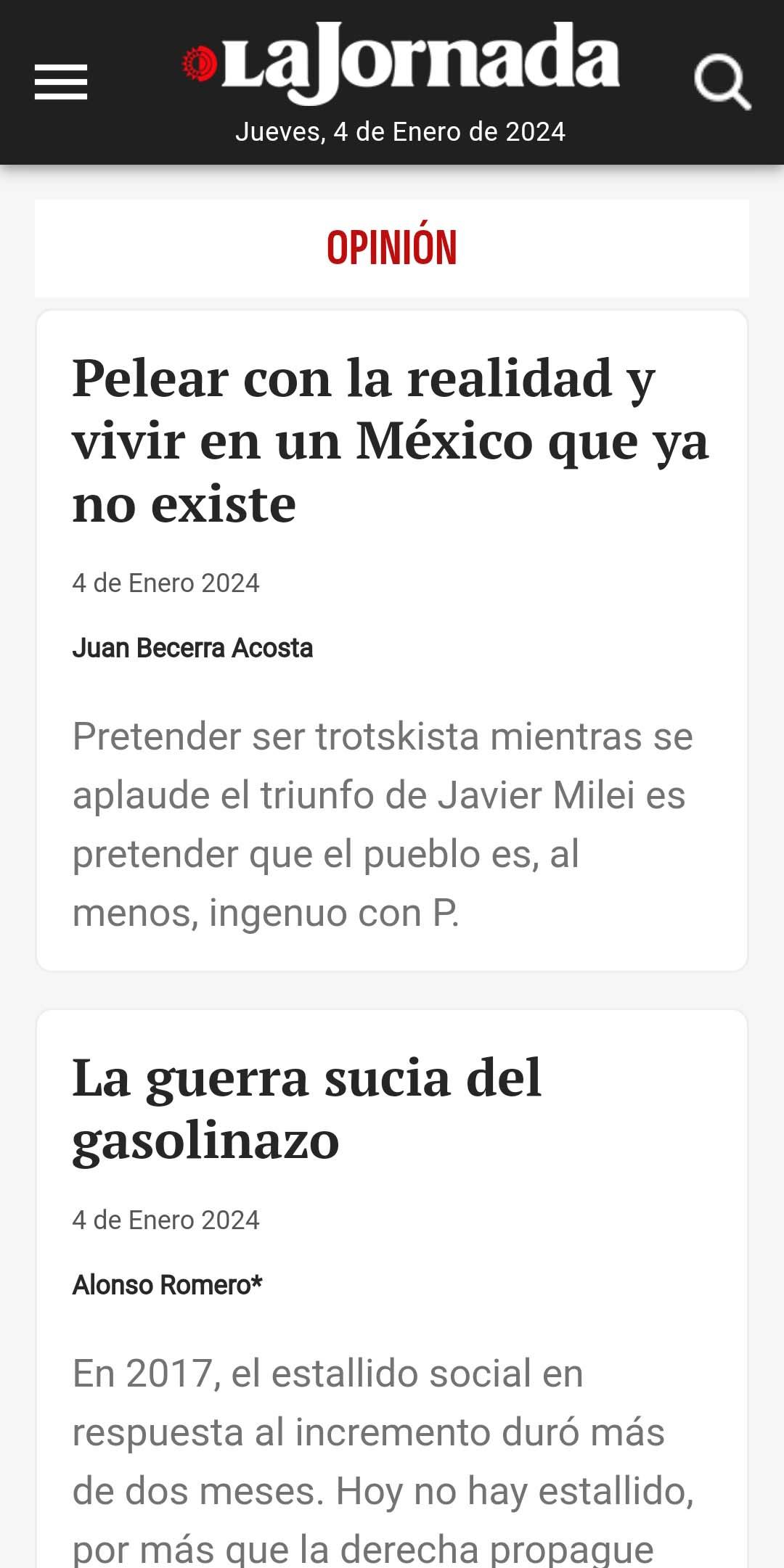Go to La Jornada home via logo
The image size is (784, 1568).
pos(400,62)
